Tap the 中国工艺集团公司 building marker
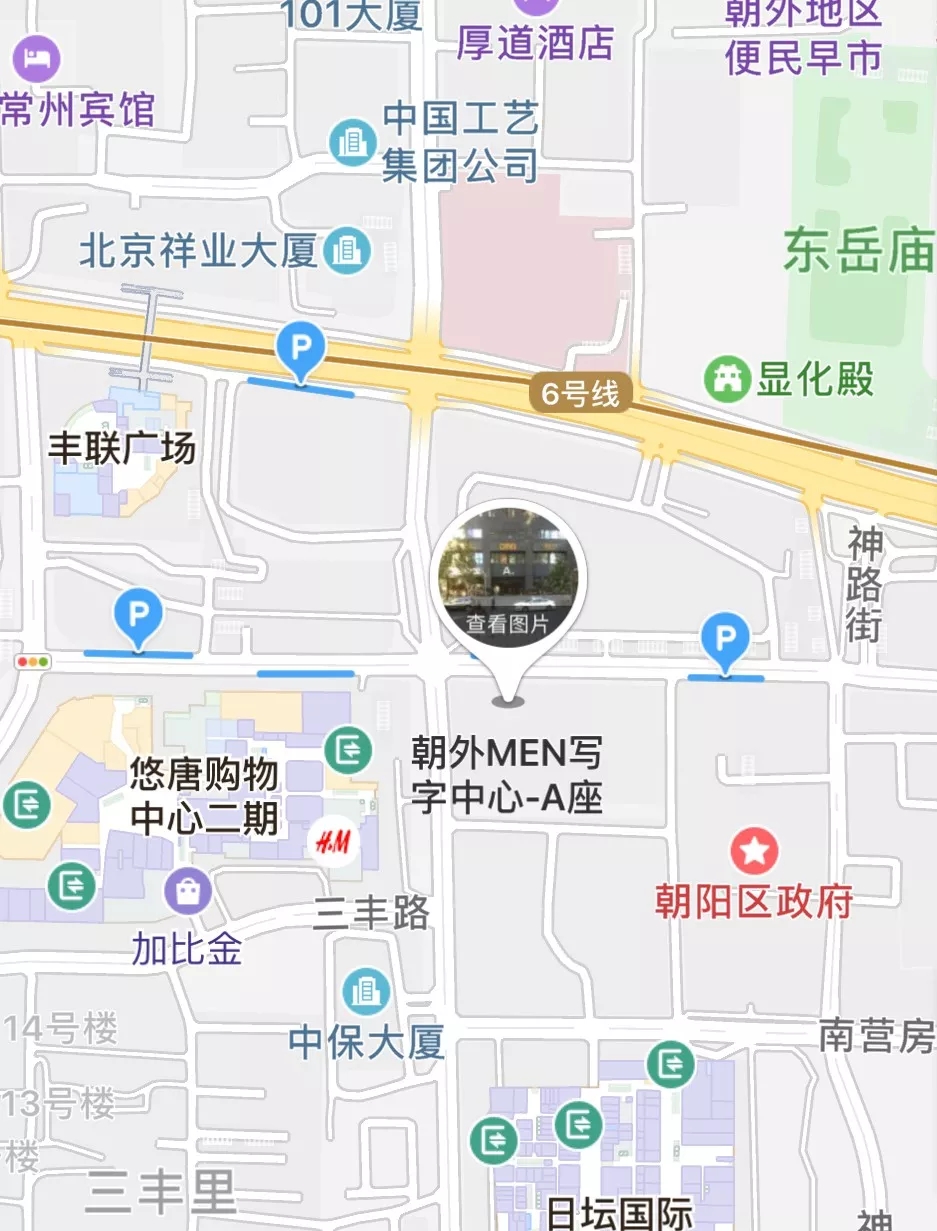This screenshot has height=1231, width=937. (x=353, y=142)
